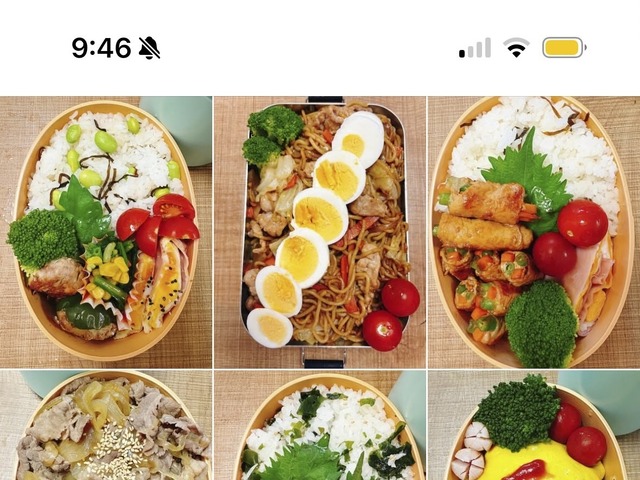
Task: Open the bento photo with edamame rice
Action: point(106,232)
